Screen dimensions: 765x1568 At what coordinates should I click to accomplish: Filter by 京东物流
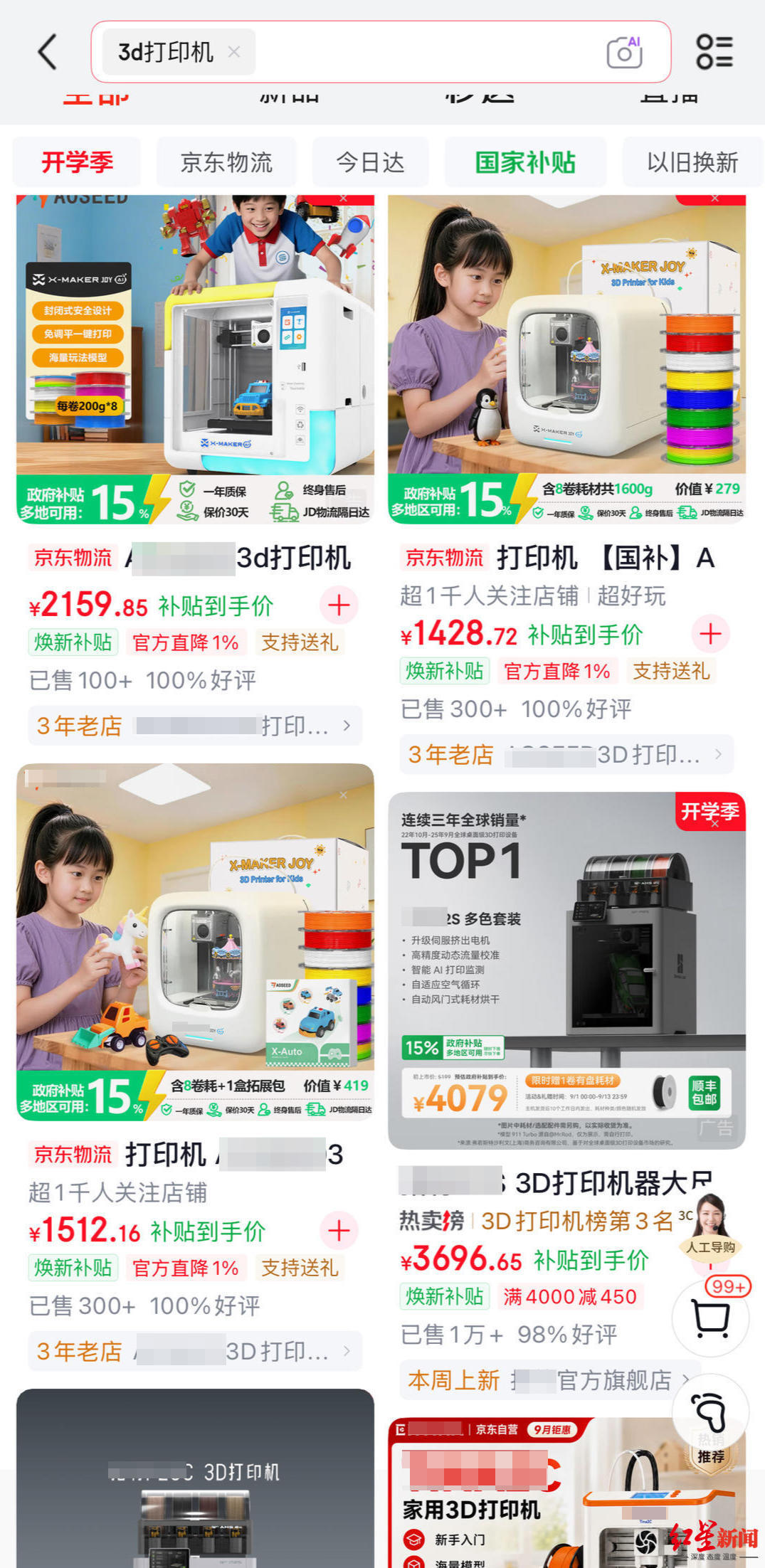tap(226, 162)
